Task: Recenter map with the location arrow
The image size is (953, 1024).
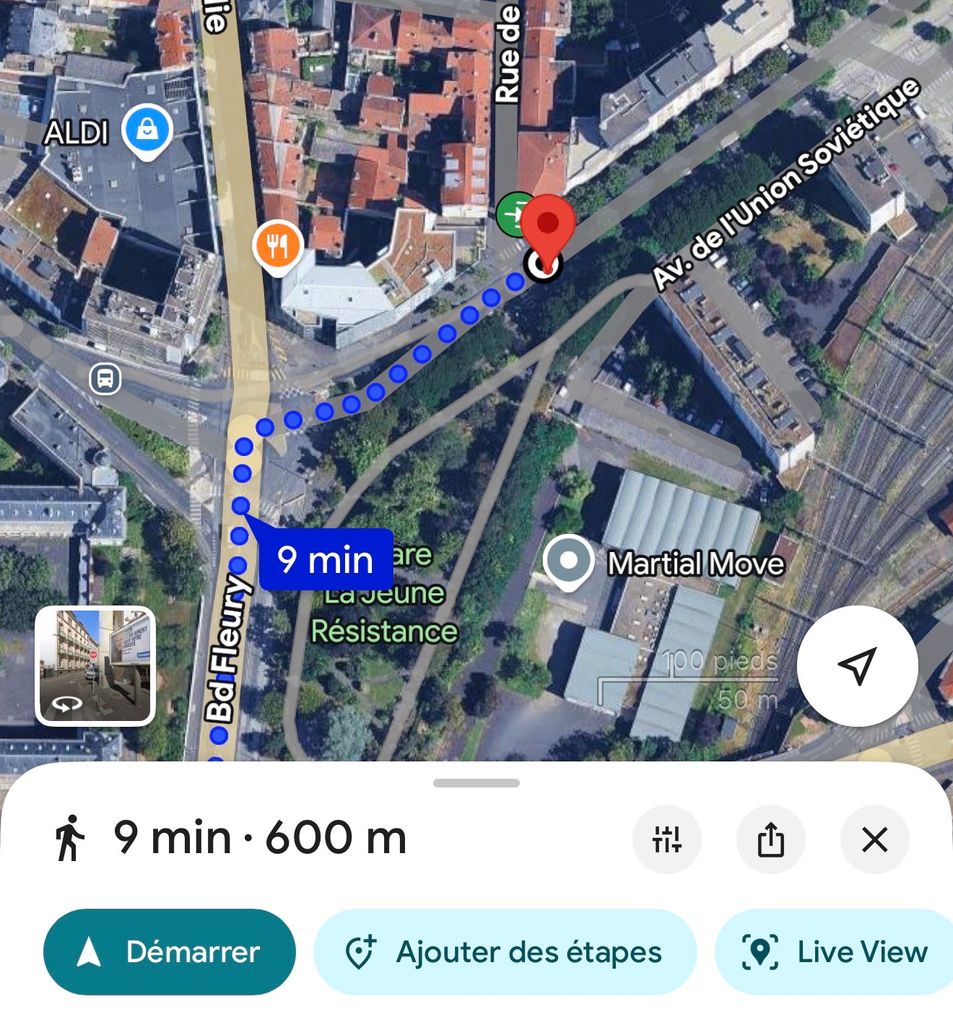Action: [x=857, y=665]
